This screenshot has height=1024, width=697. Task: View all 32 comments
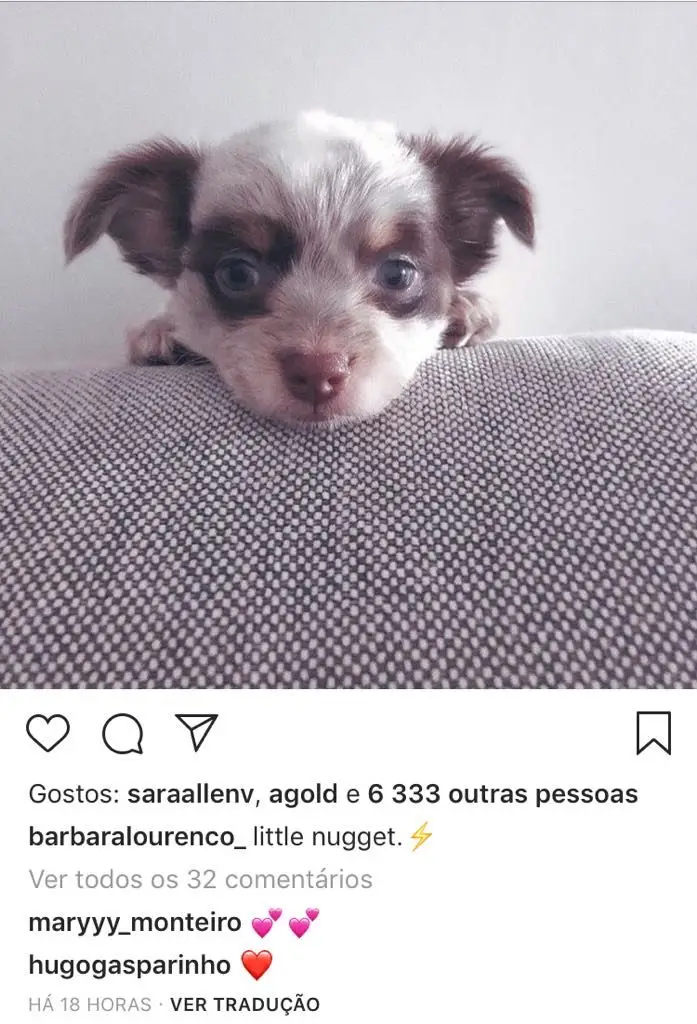click(x=200, y=879)
